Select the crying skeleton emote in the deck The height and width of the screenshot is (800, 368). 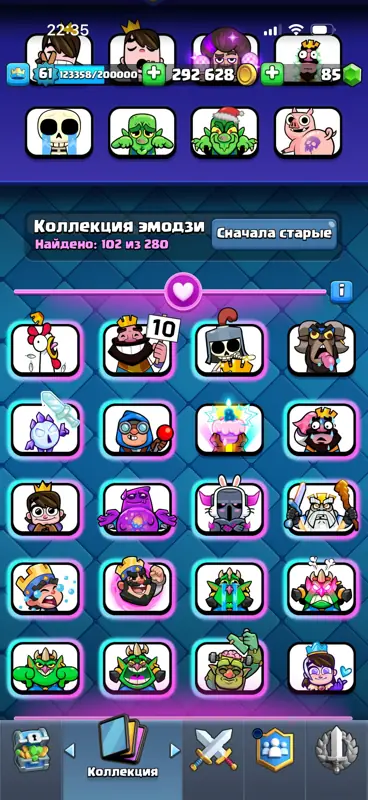point(59,132)
